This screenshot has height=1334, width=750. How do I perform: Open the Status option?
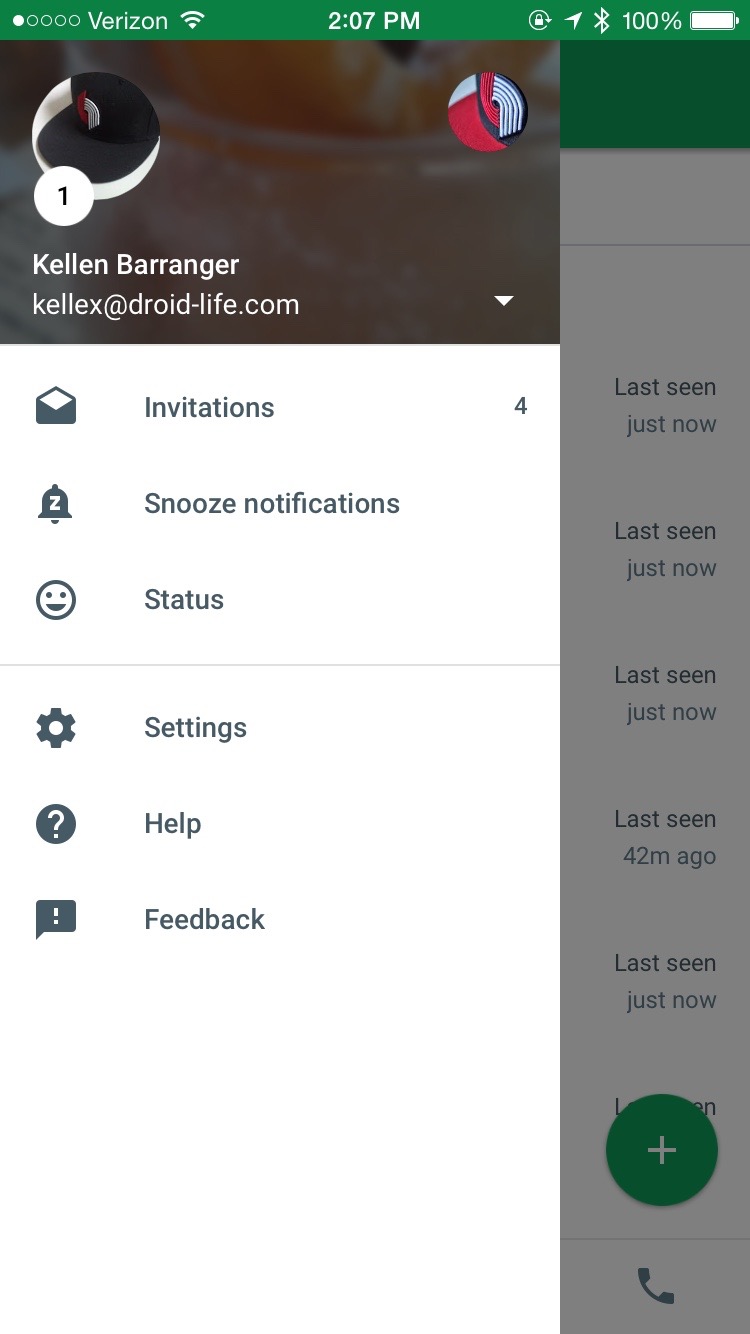coord(184,600)
